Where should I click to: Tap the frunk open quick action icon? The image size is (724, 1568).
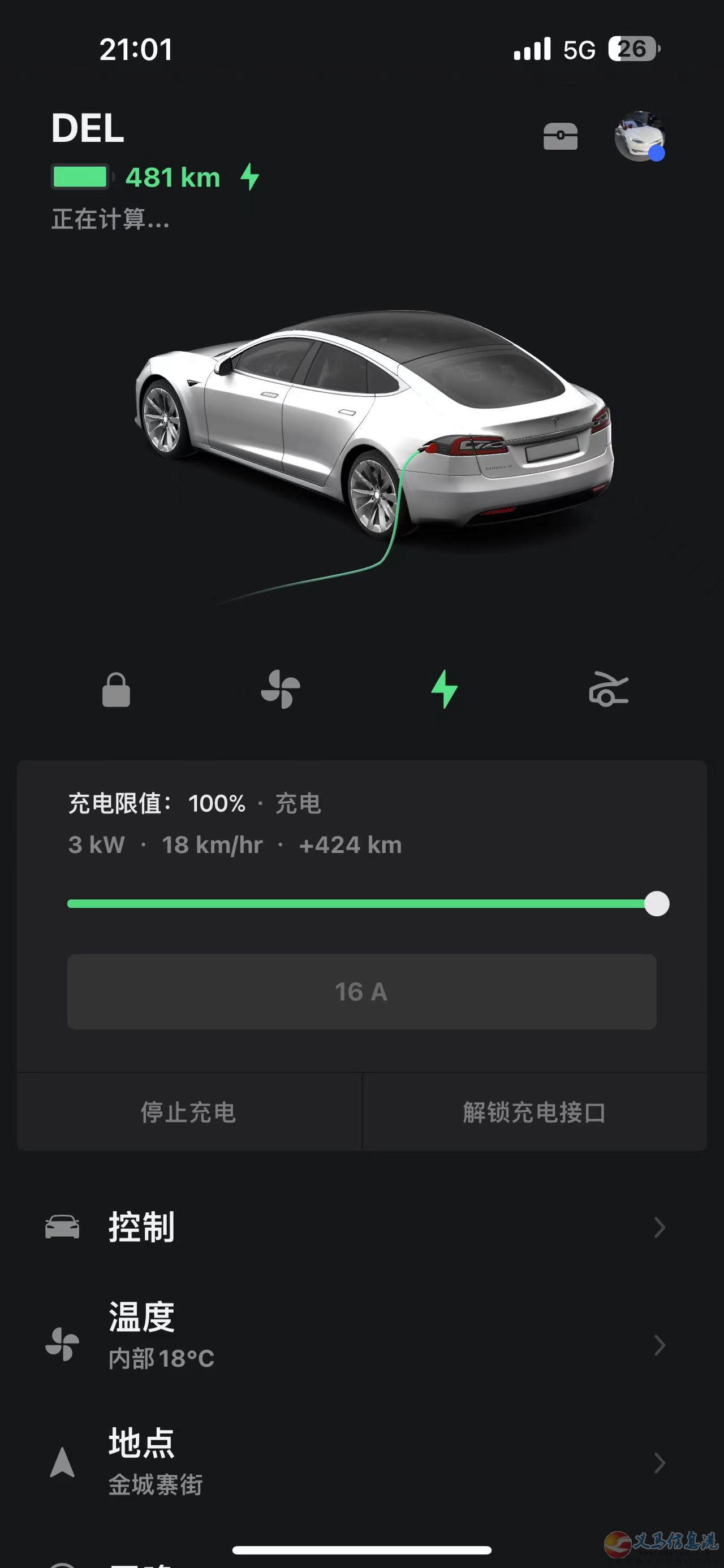608,690
